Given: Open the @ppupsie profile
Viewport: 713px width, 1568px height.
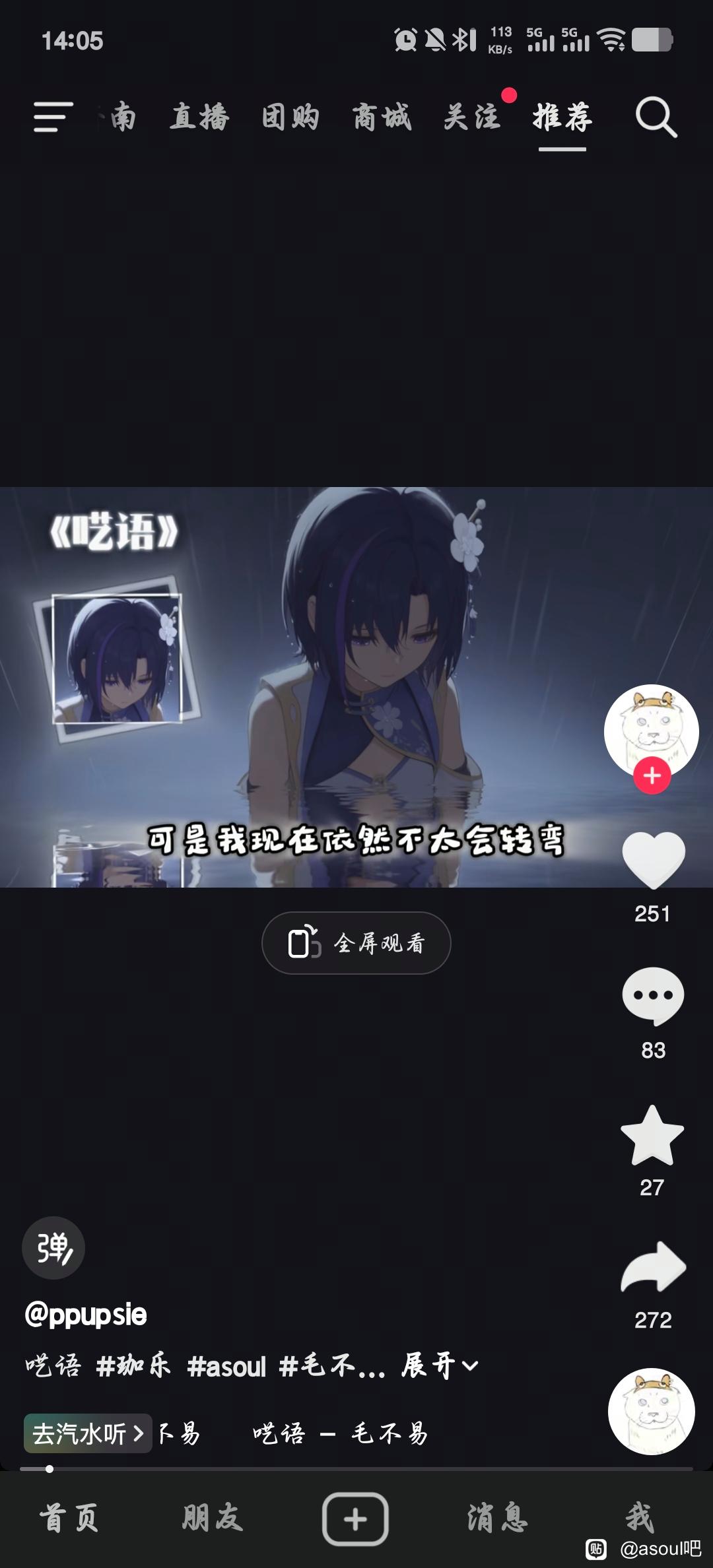Looking at the screenshot, I should (x=86, y=1315).
